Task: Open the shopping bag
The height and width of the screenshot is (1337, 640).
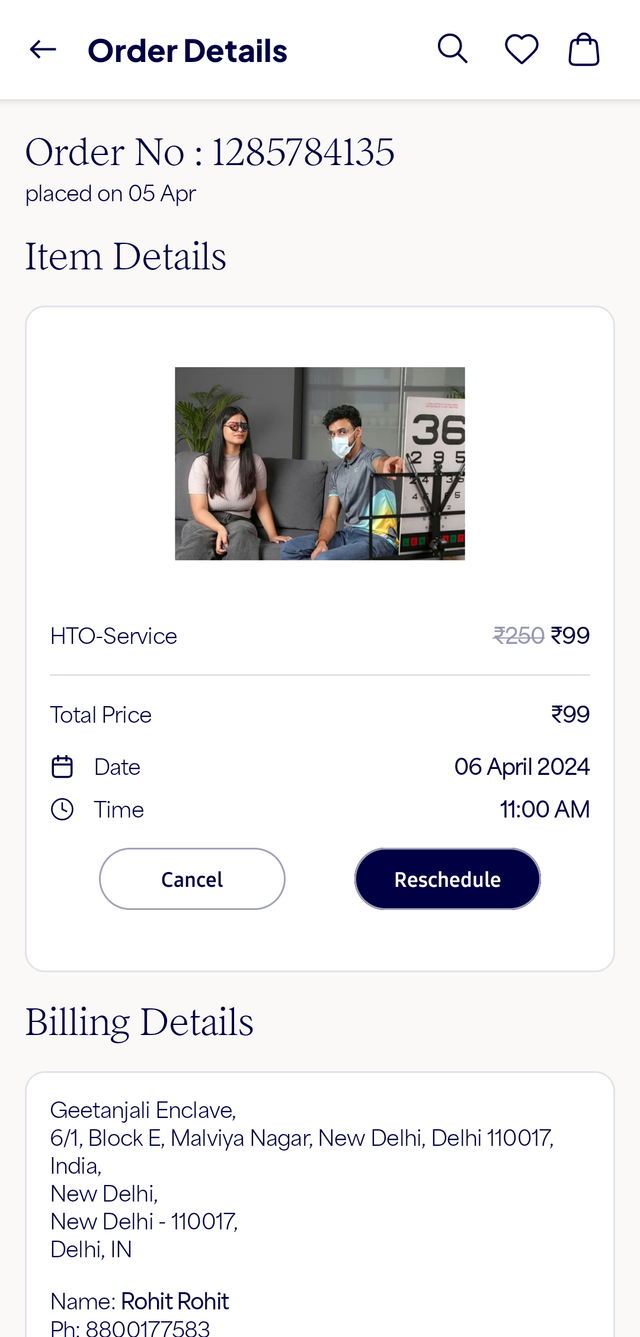Action: coord(584,49)
